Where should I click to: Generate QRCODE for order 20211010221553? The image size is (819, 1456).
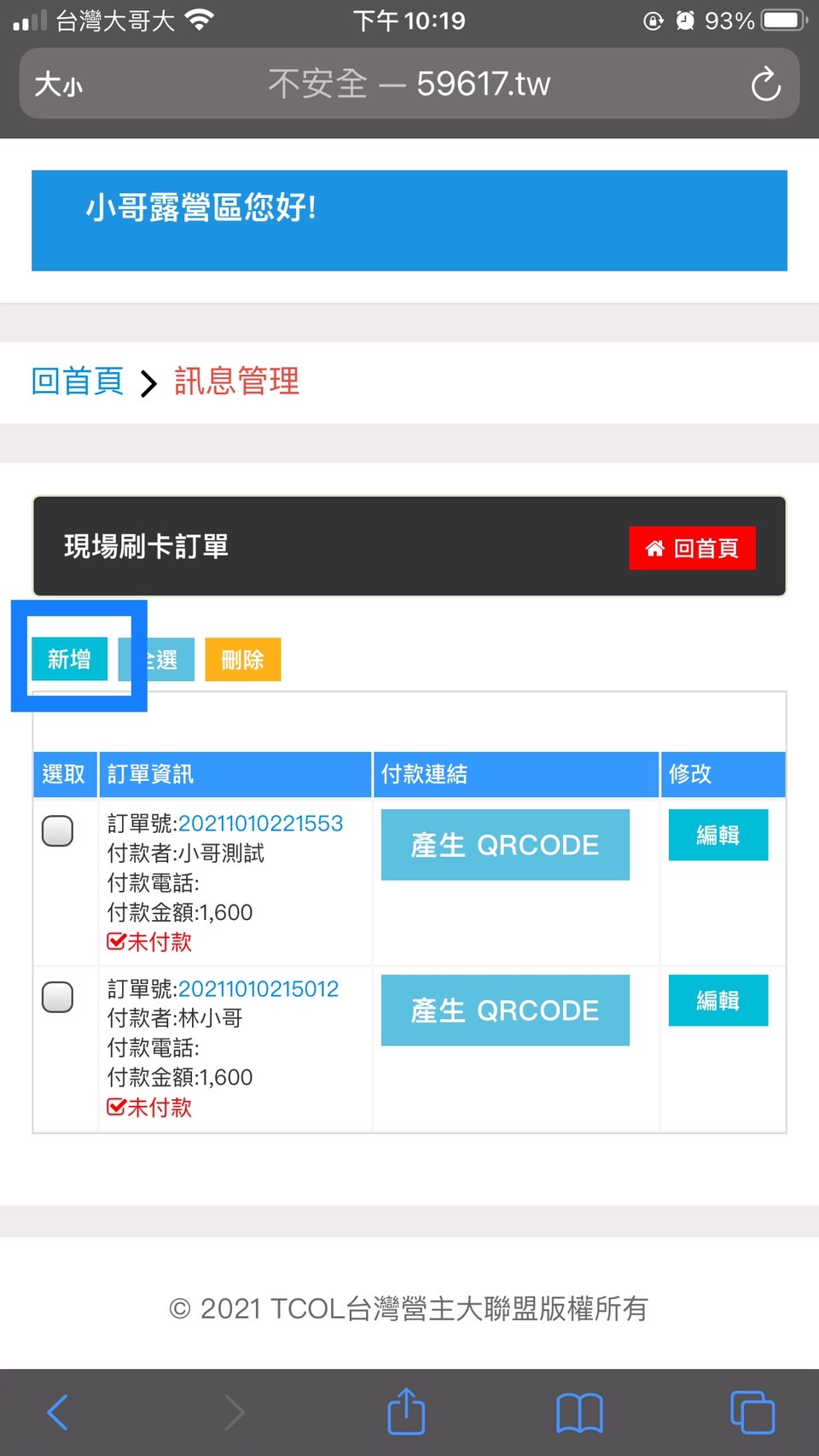click(505, 845)
